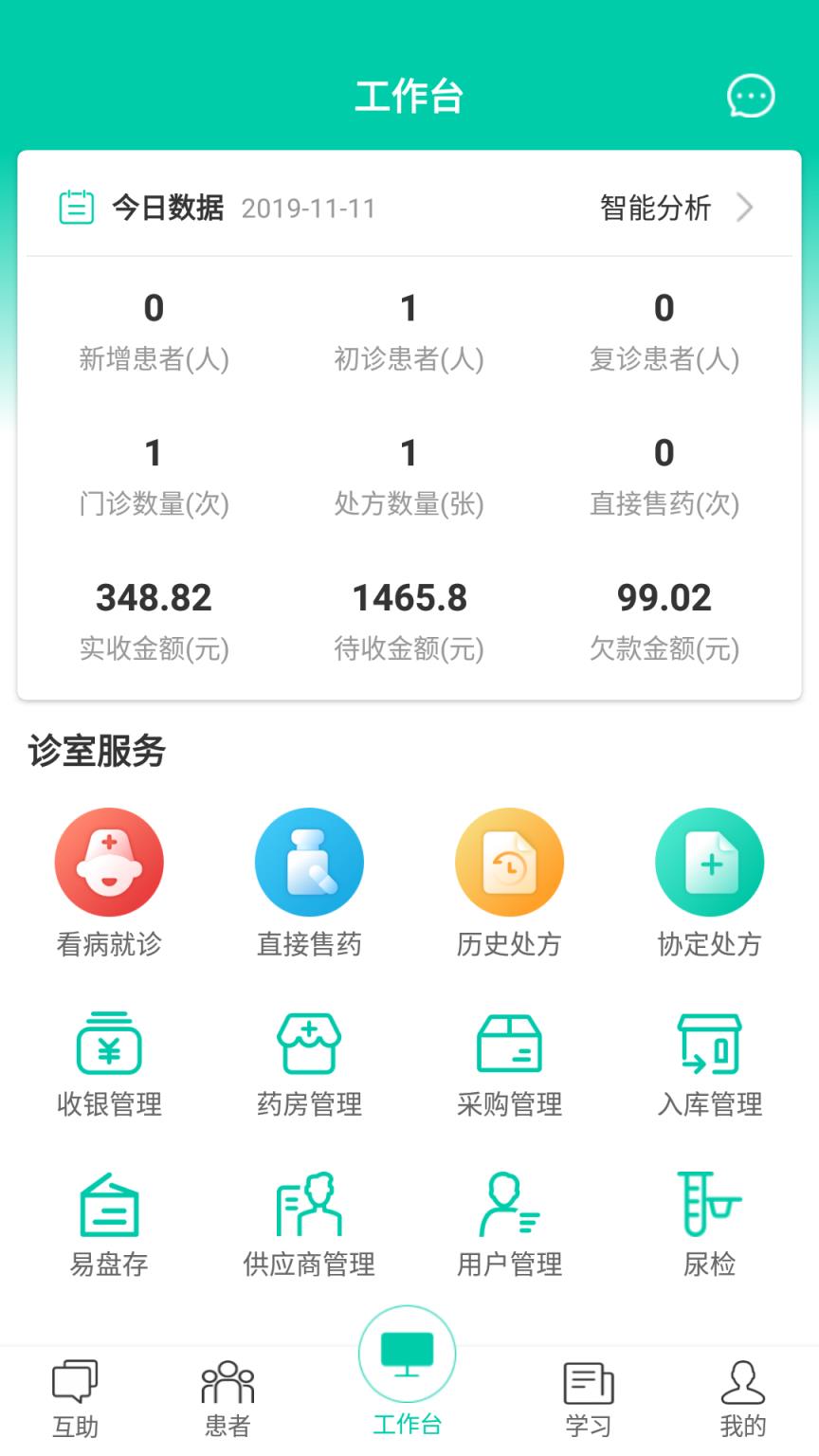The image size is (819, 1456).
Task: Tap the date 2019-11-11 label
Action: click(308, 209)
